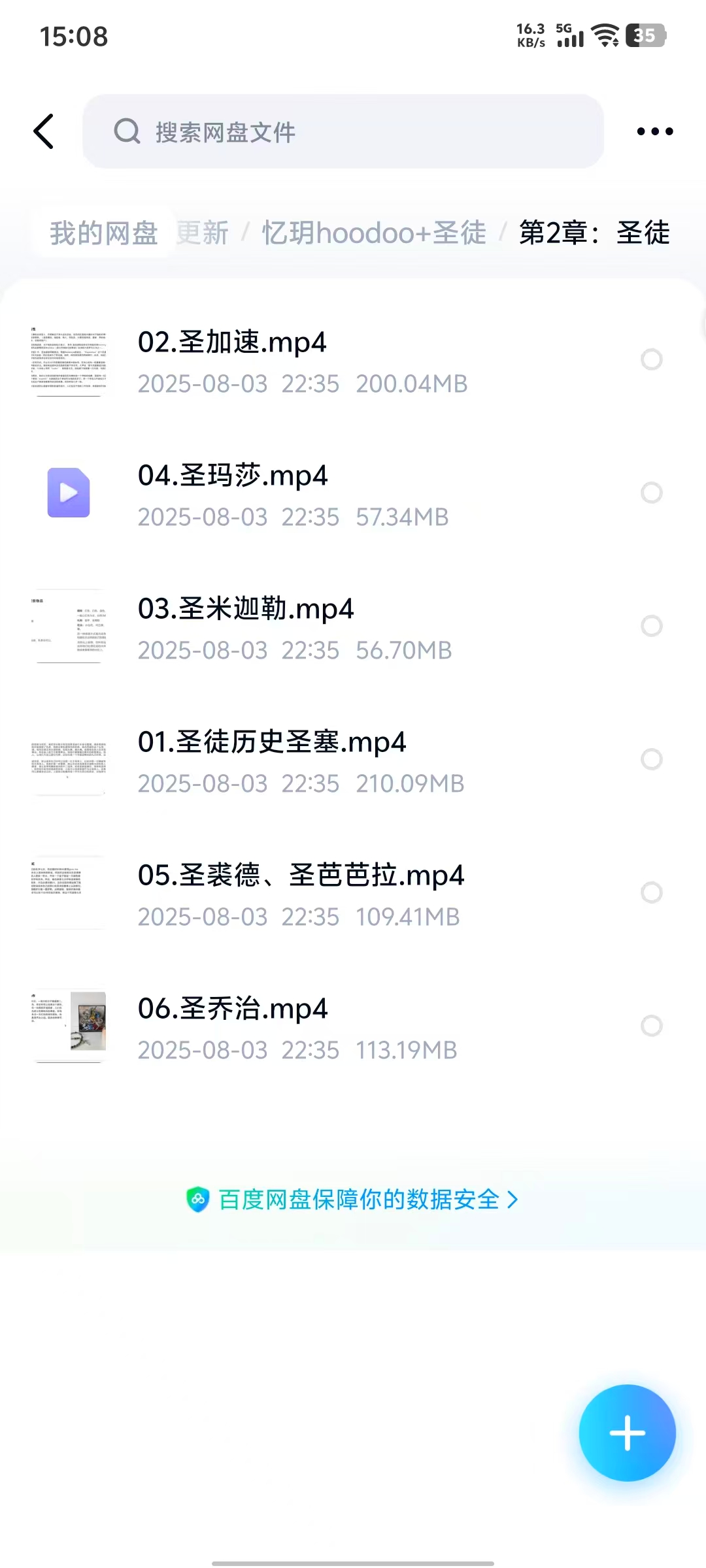The height and width of the screenshot is (1568, 706).
Task: Go to the 忆玥hoodoo+圣徒 folder breadcrumb
Action: pos(374,233)
